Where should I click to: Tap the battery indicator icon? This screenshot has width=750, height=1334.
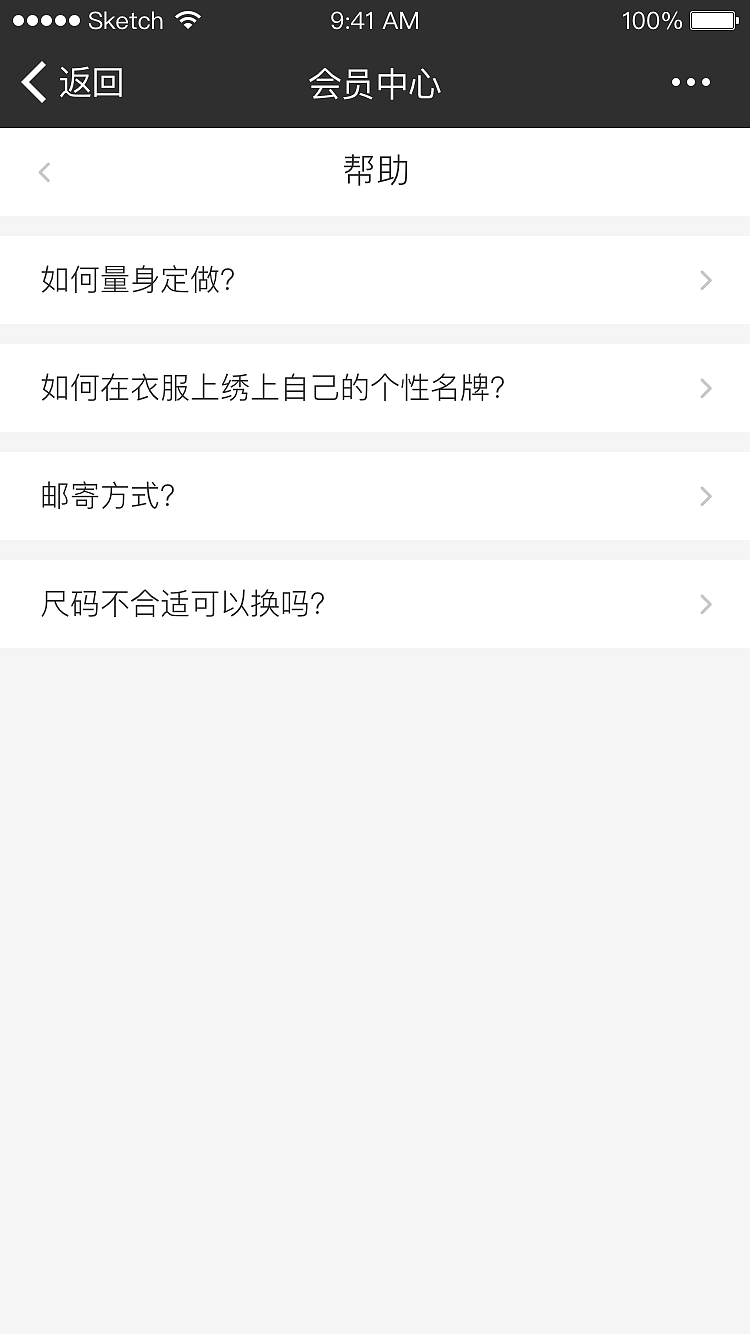click(713, 18)
